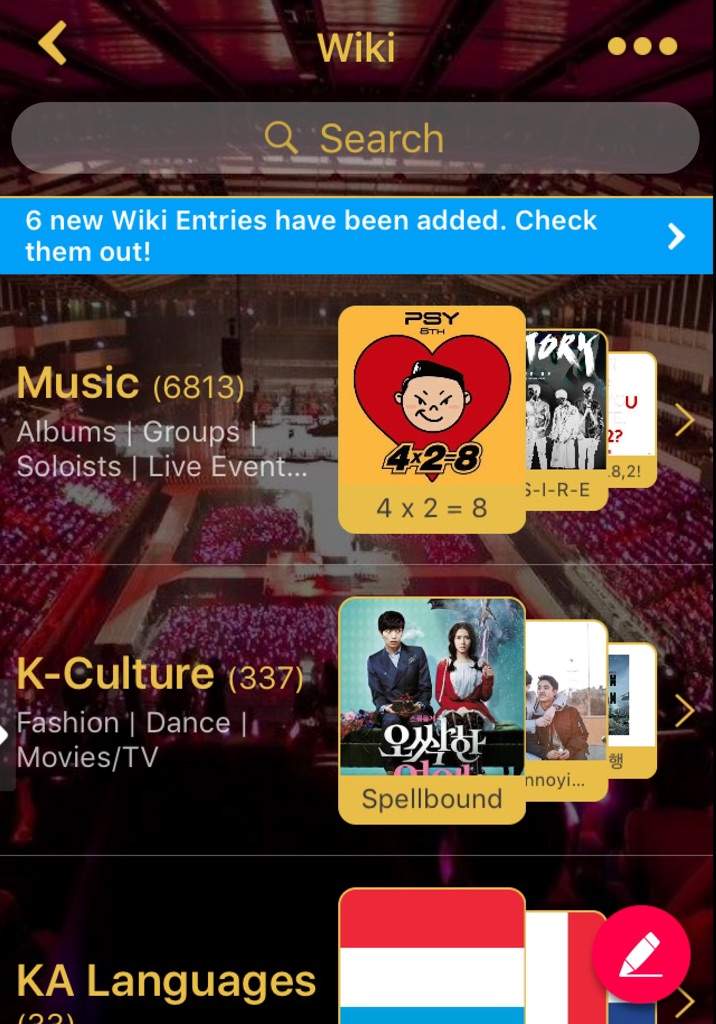Expand Music entries with the chevron
This screenshot has height=1024, width=716.
[685, 420]
